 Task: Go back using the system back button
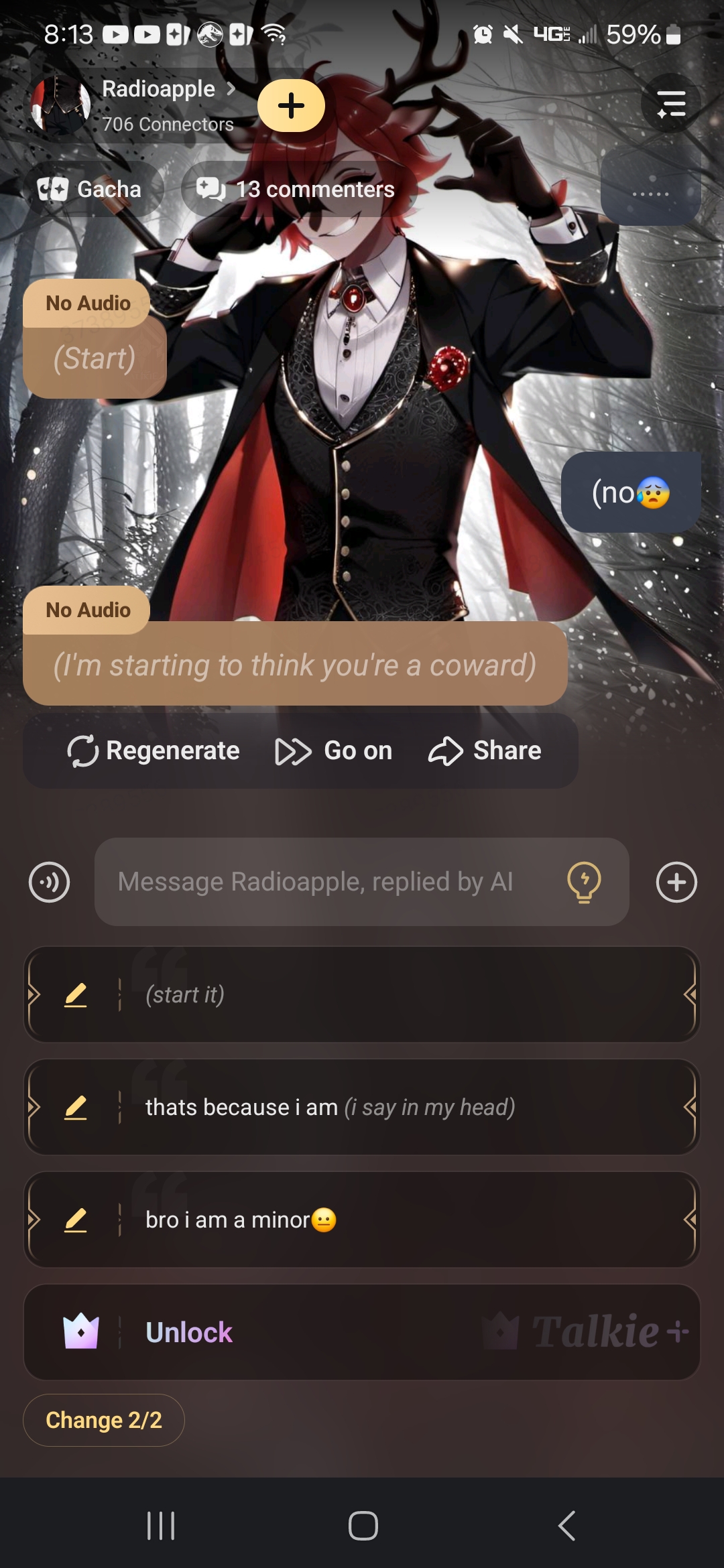coord(566,1526)
